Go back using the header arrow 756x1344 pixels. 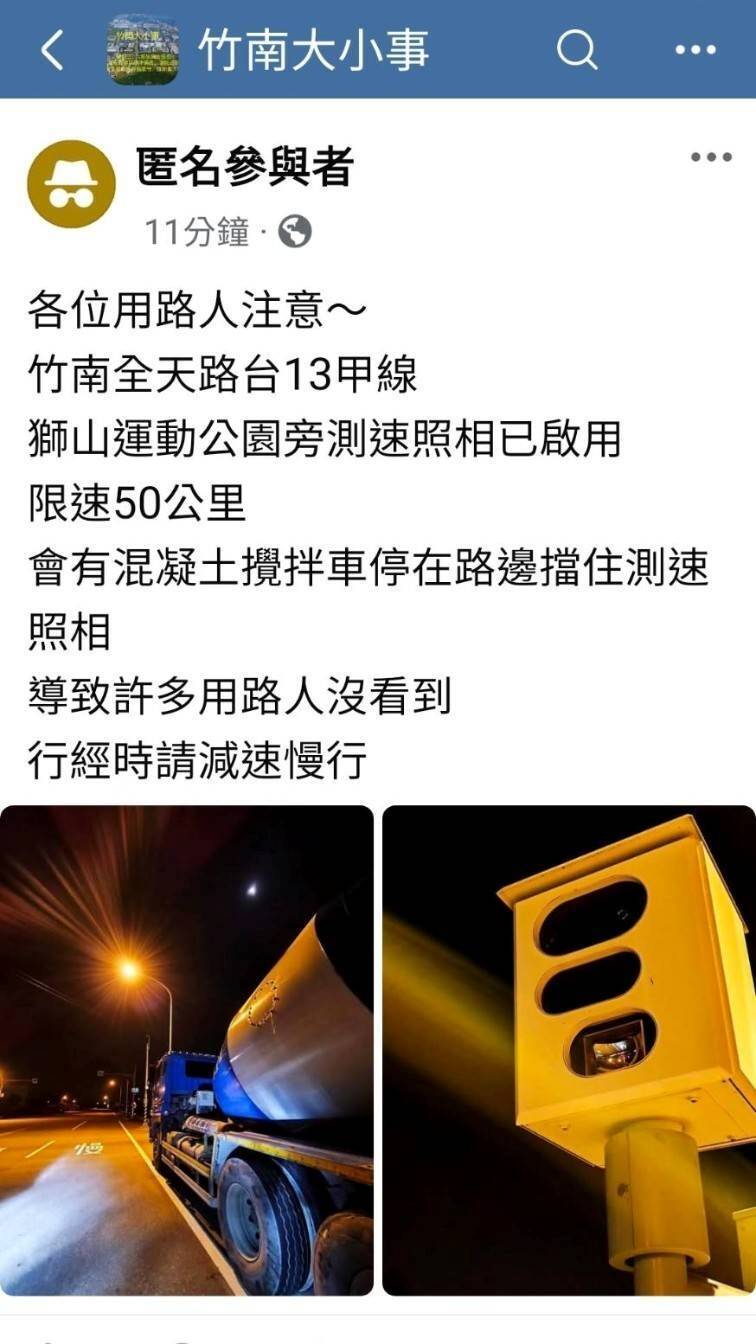tap(52, 49)
